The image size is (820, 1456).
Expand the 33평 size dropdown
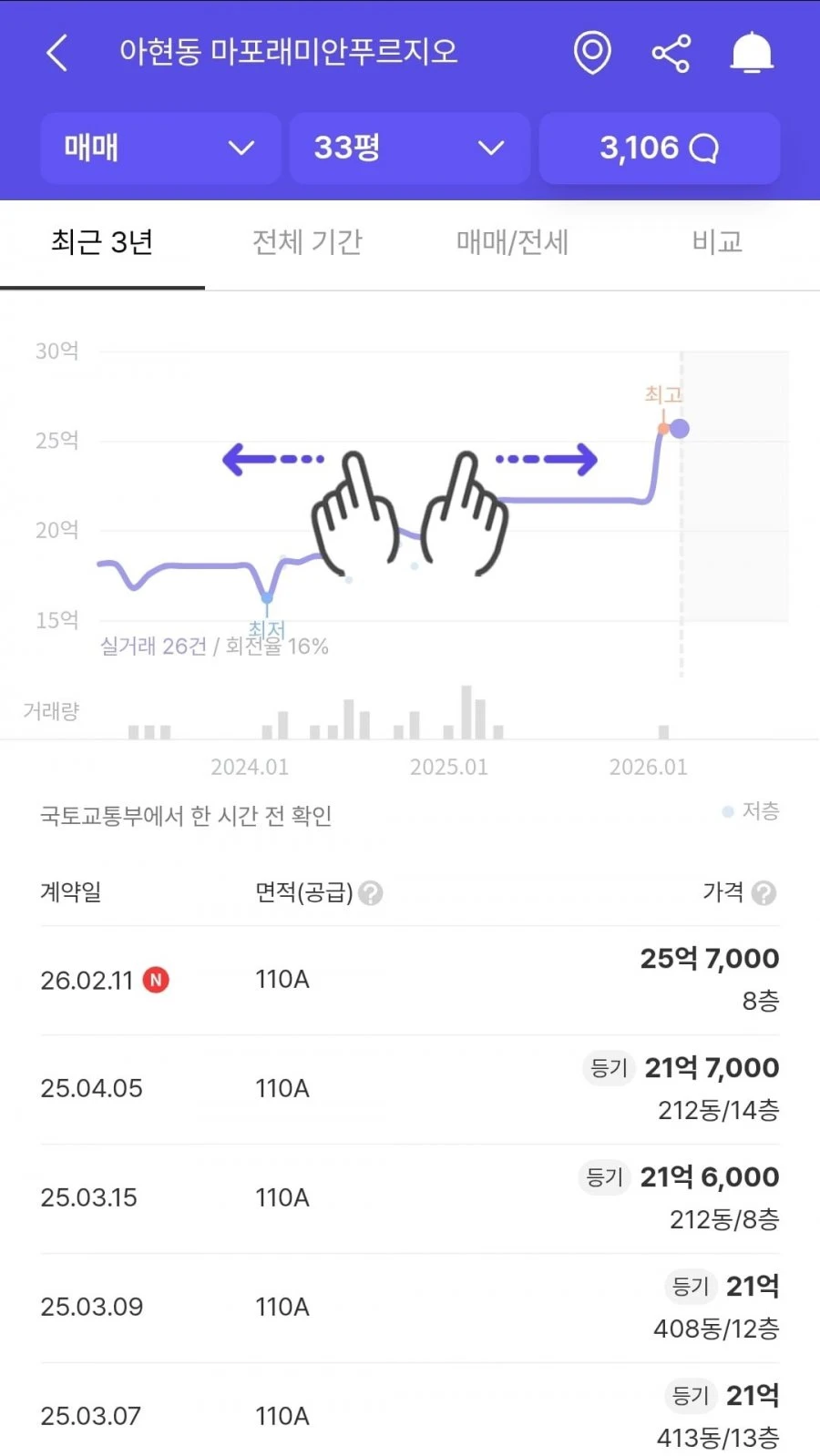tap(410, 148)
